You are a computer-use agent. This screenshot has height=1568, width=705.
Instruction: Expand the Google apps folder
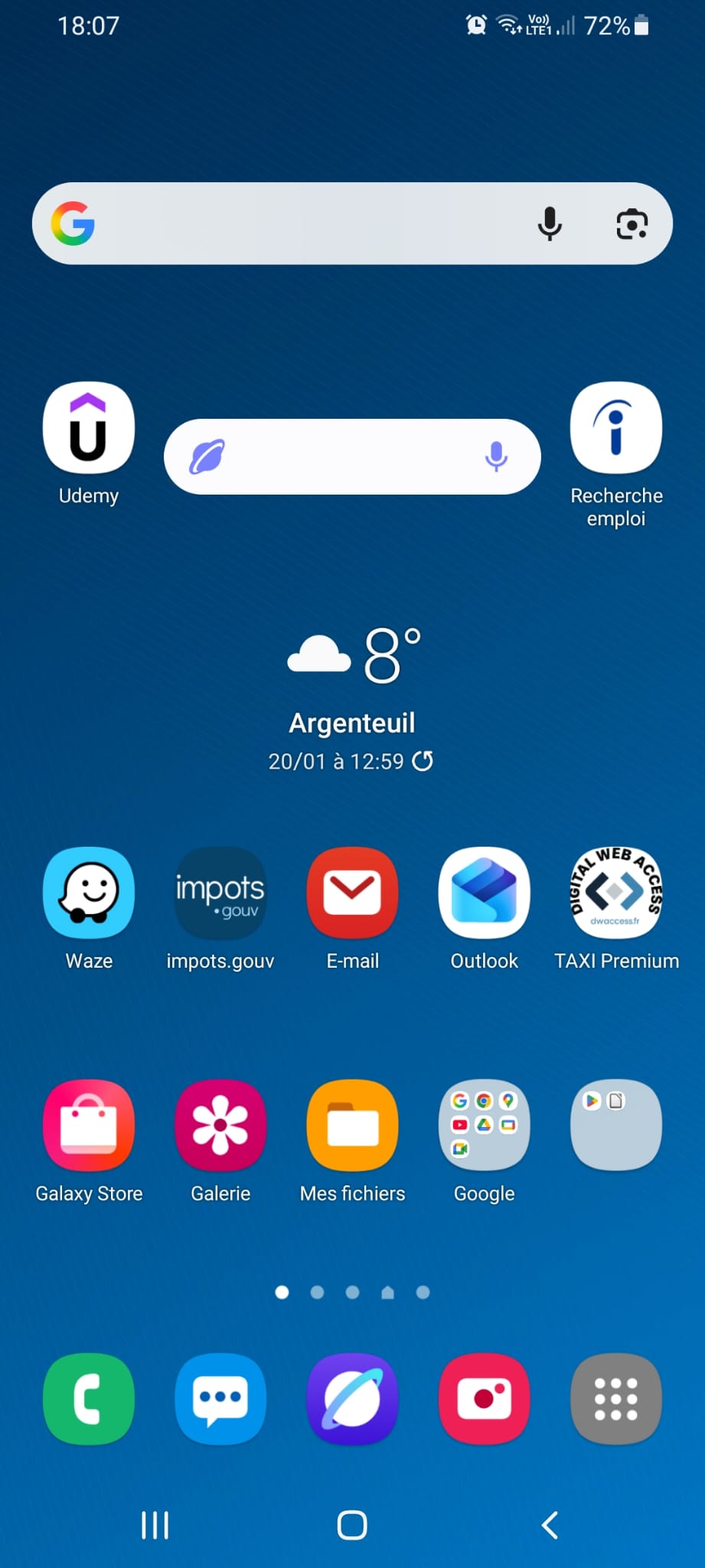click(484, 1125)
